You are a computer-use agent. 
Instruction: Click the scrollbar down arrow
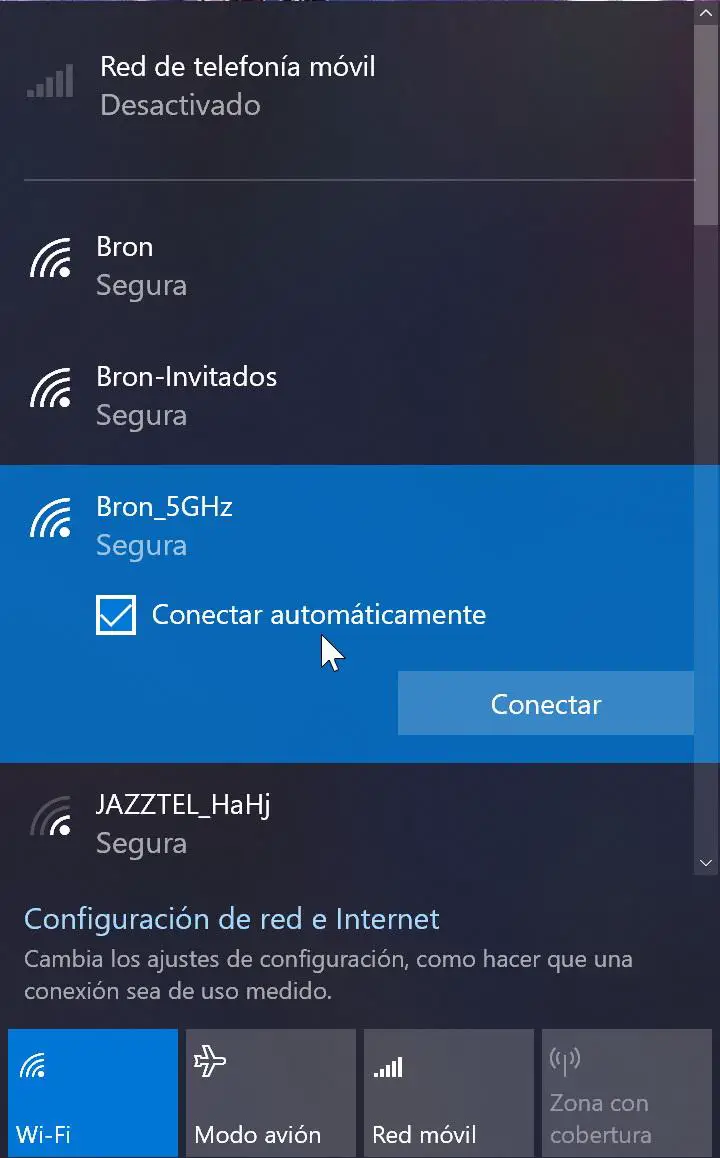pos(706,862)
